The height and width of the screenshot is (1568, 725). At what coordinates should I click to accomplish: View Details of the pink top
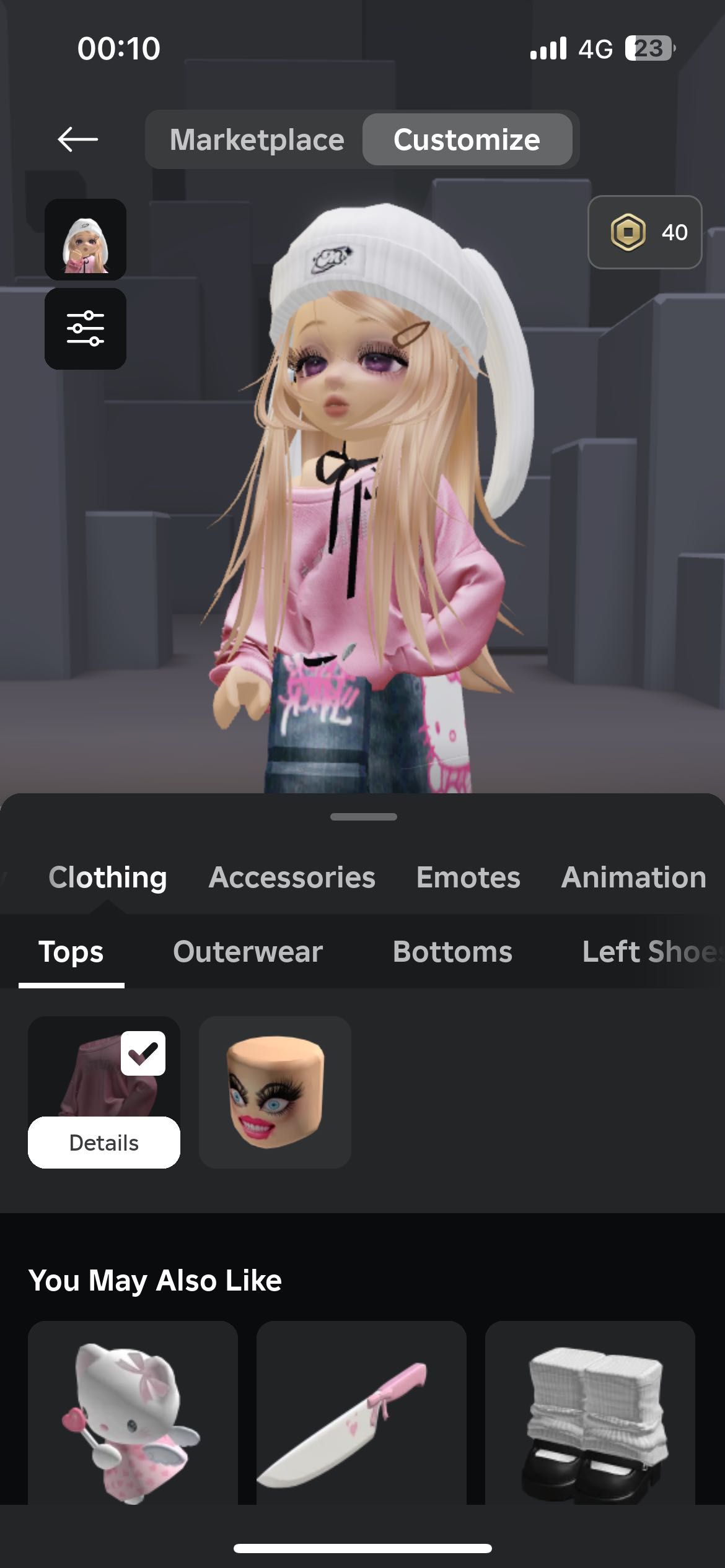pyautogui.click(x=104, y=1143)
